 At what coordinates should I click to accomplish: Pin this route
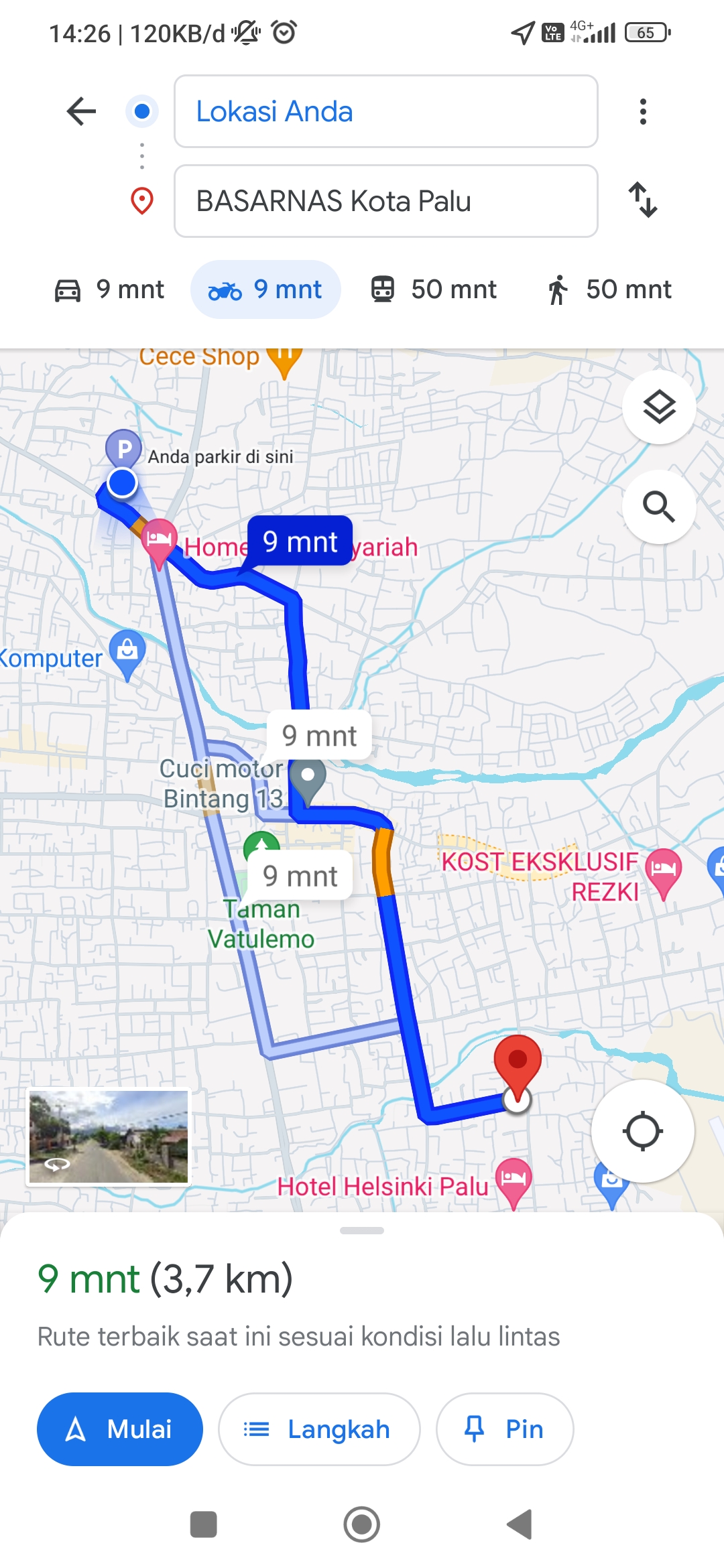coord(505,1429)
